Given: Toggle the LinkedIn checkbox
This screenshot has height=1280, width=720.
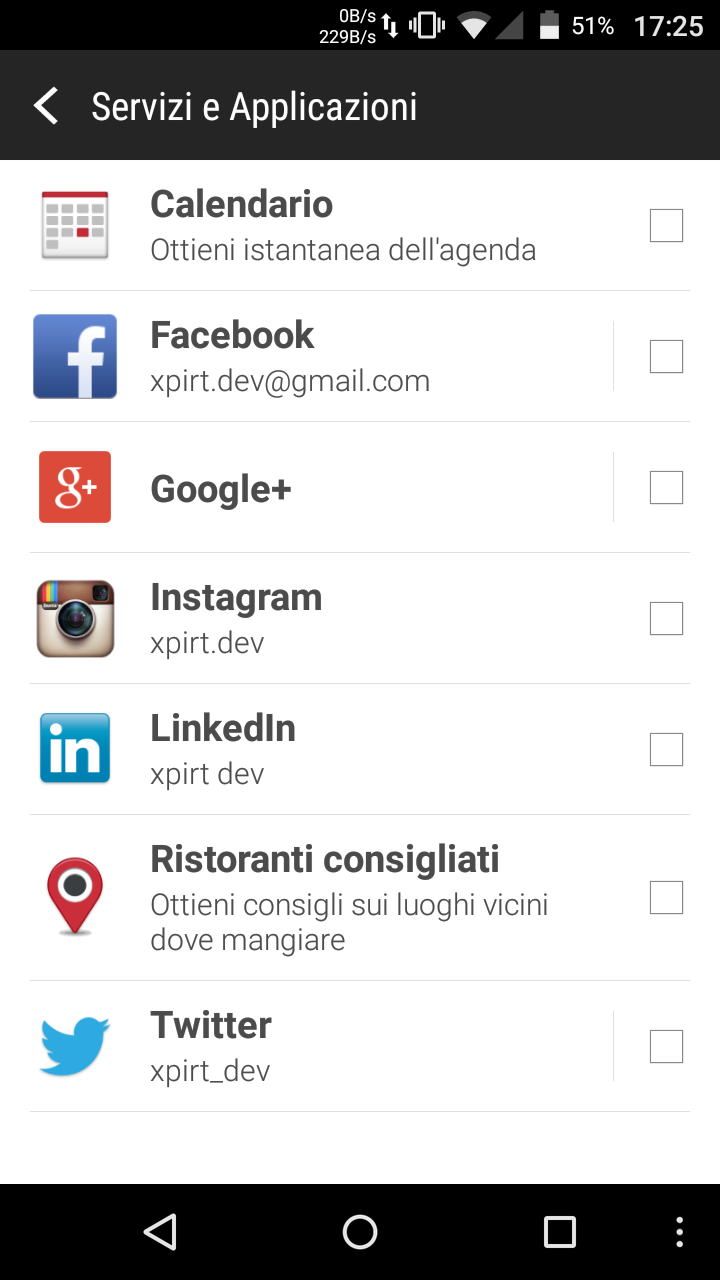Looking at the screenshot, I should pyautogui.click(x=666, y=750).
